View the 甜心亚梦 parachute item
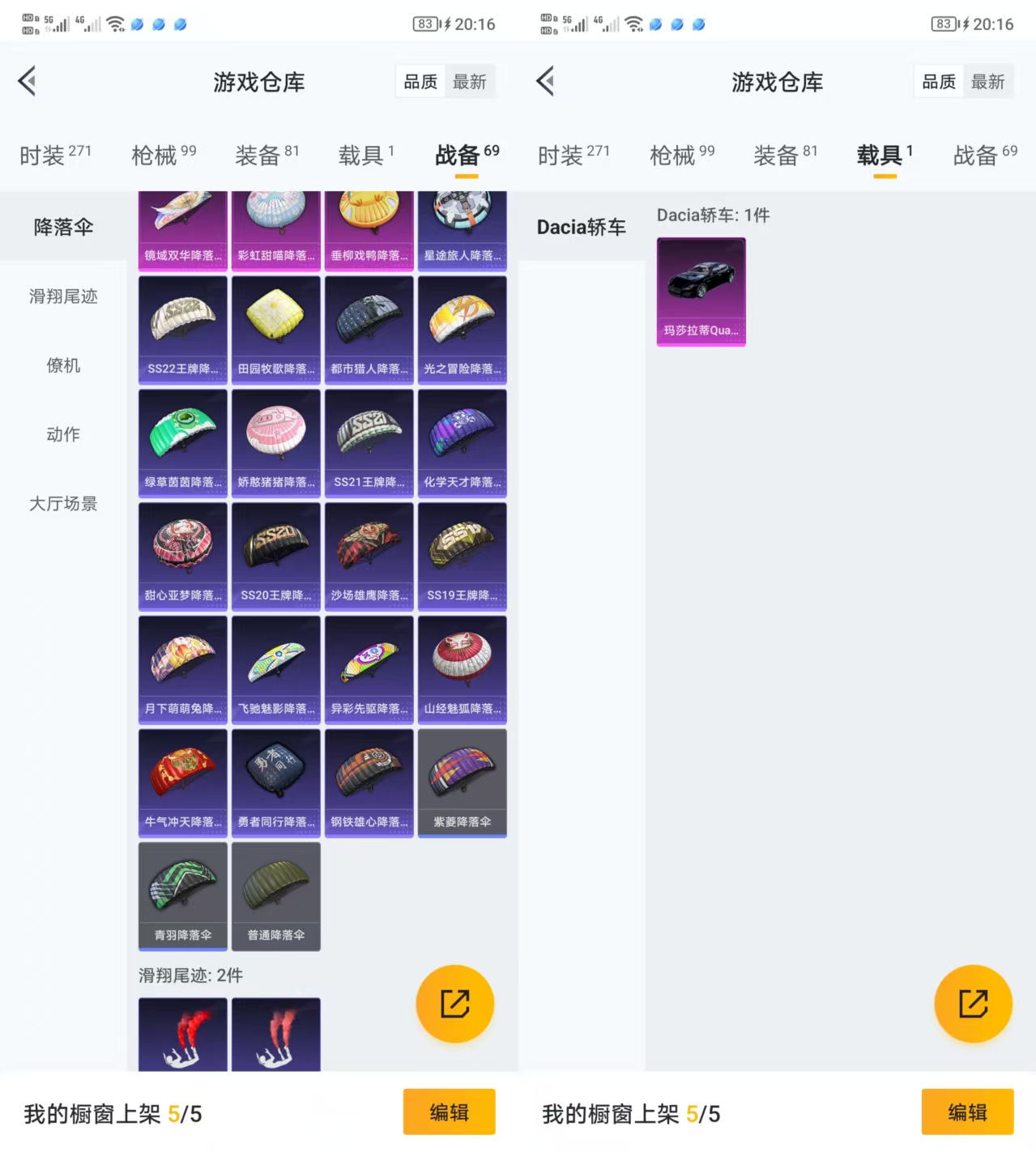The height and width of the screenshot is (1152, 1036). click(x=183, y=556)
